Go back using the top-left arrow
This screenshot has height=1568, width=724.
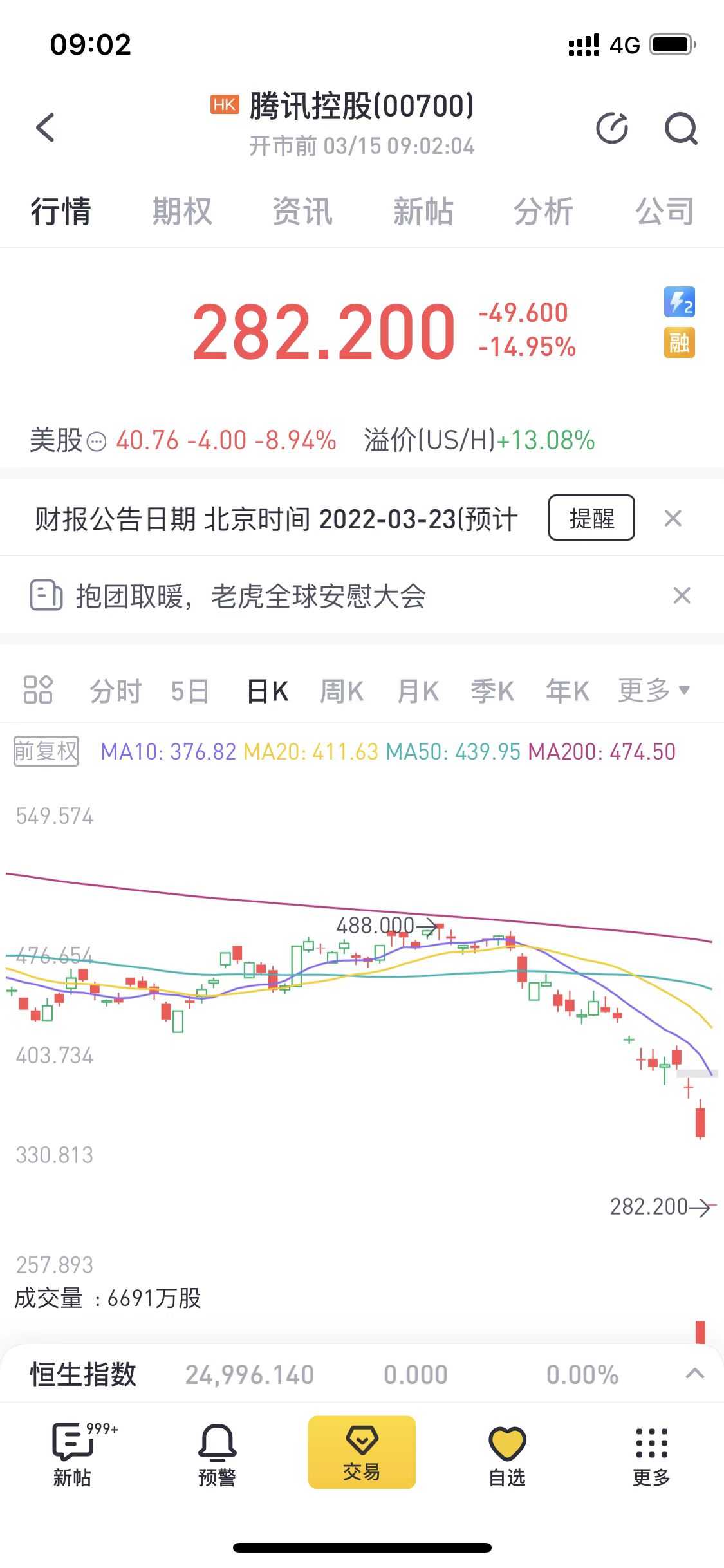[x=46, y=127]
